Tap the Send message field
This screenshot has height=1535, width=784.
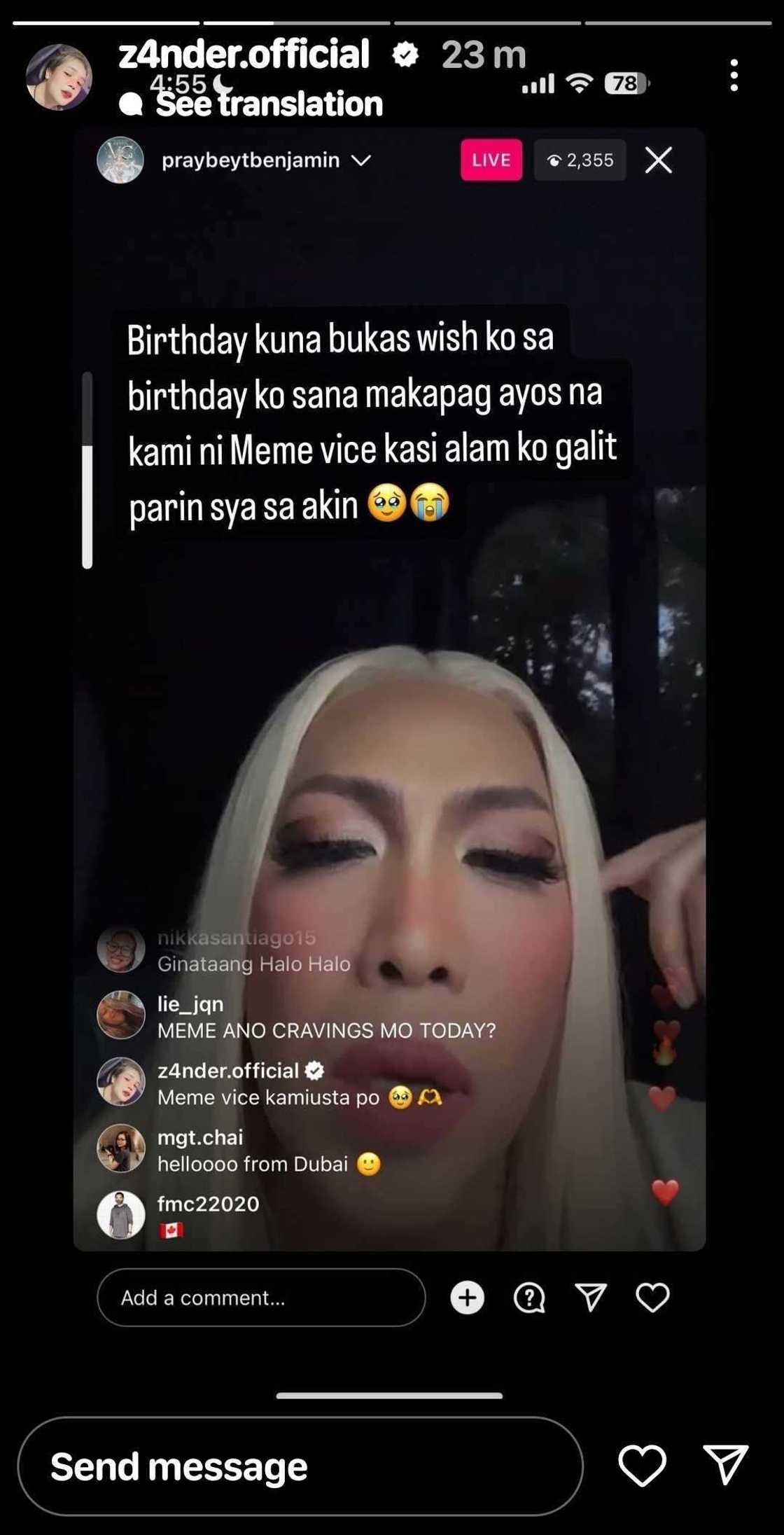pos(300,1466)
